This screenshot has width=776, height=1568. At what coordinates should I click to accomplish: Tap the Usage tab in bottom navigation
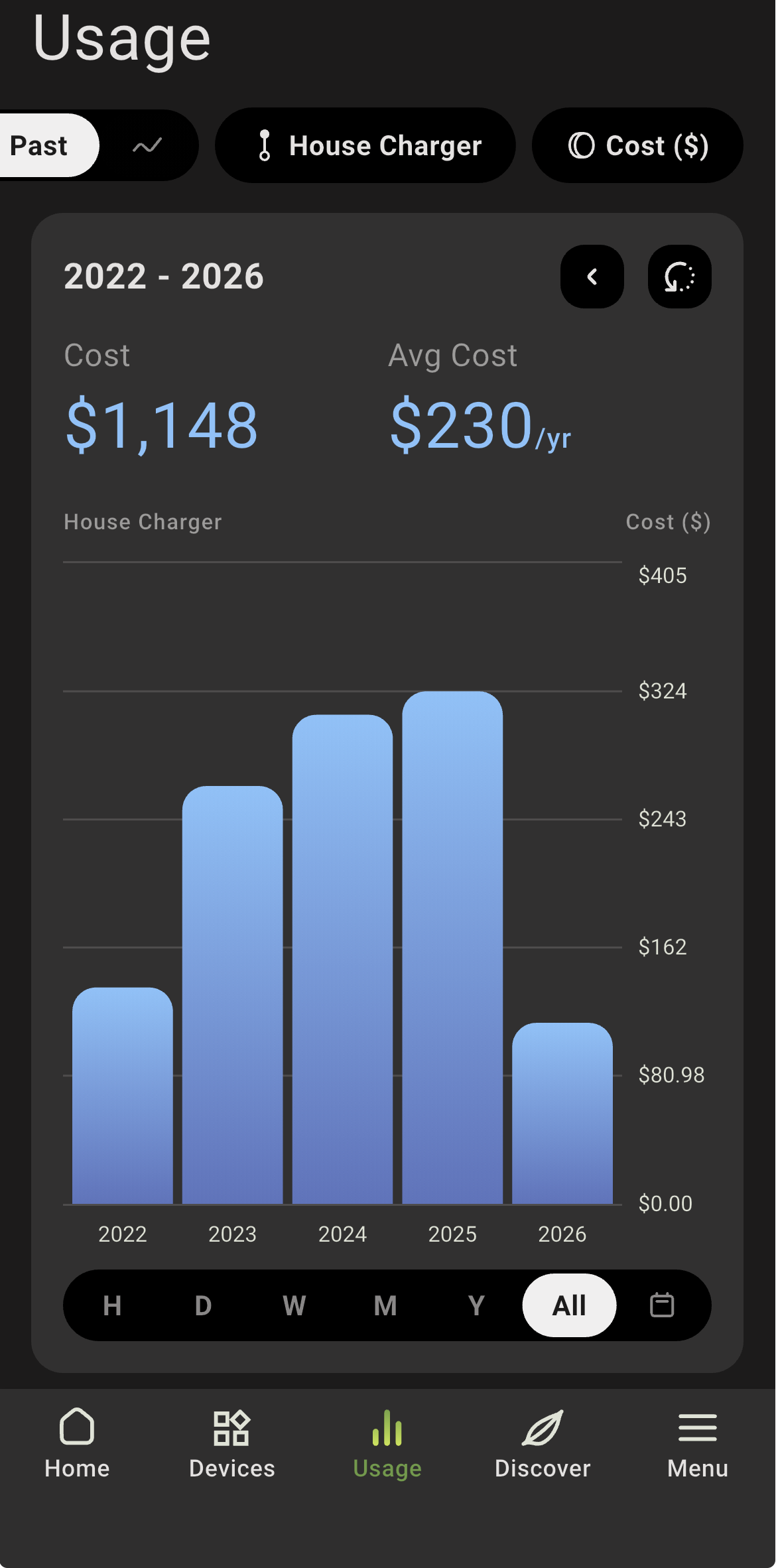[x=387, y=1443]
